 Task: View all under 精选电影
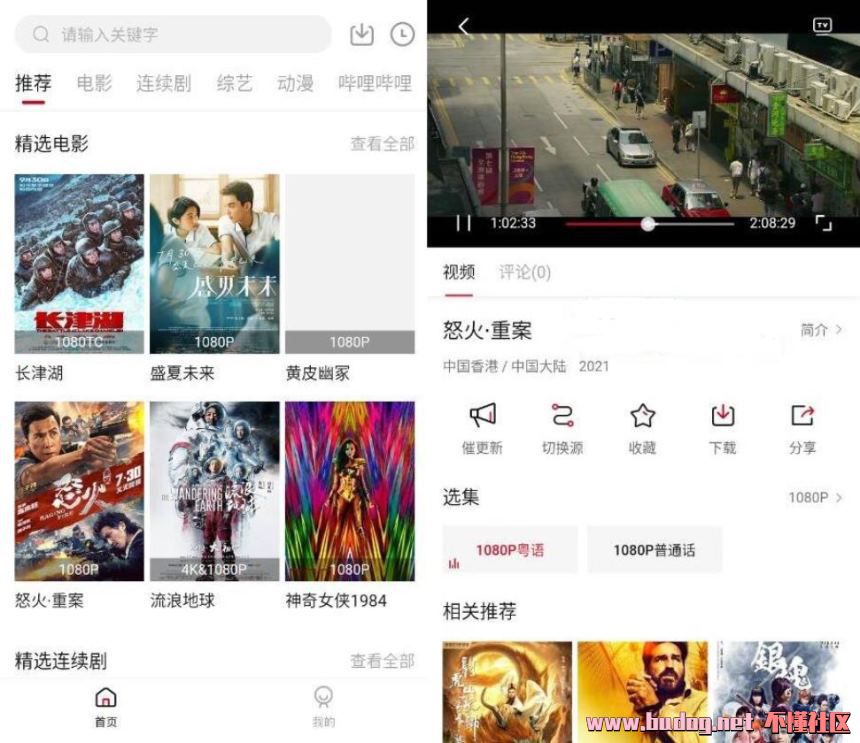pyautogui.click(x=381, y=144)
